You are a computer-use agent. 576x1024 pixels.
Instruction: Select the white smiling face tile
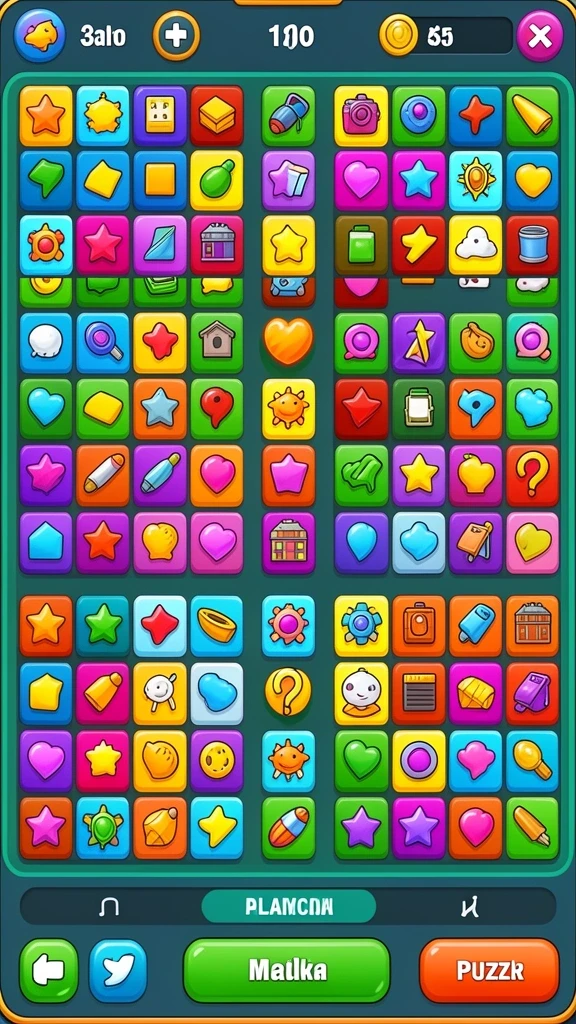[x=360, y=694]
